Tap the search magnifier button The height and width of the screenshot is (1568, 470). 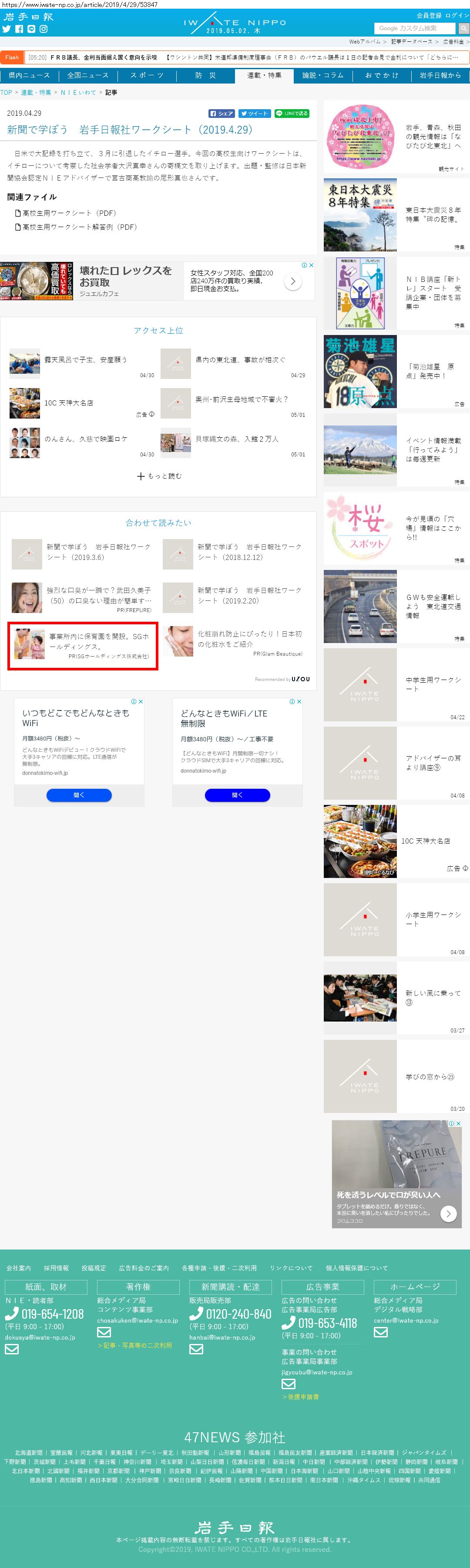click(463, 29)
